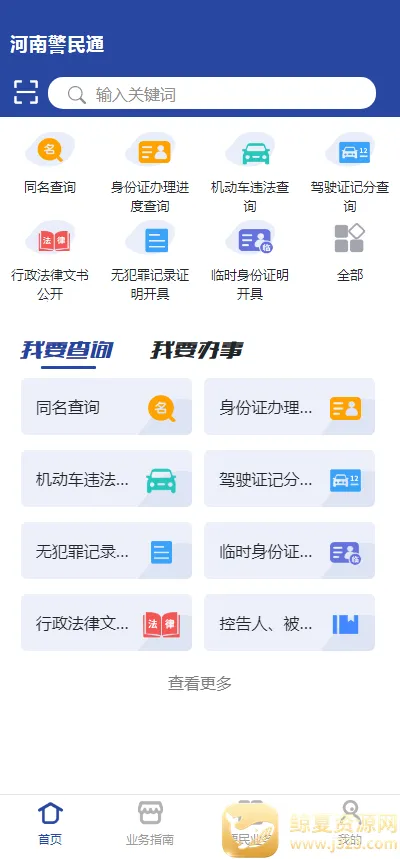Open the 同名查询 card
Viewport: 400px width, 859px height.
[106, 406]
